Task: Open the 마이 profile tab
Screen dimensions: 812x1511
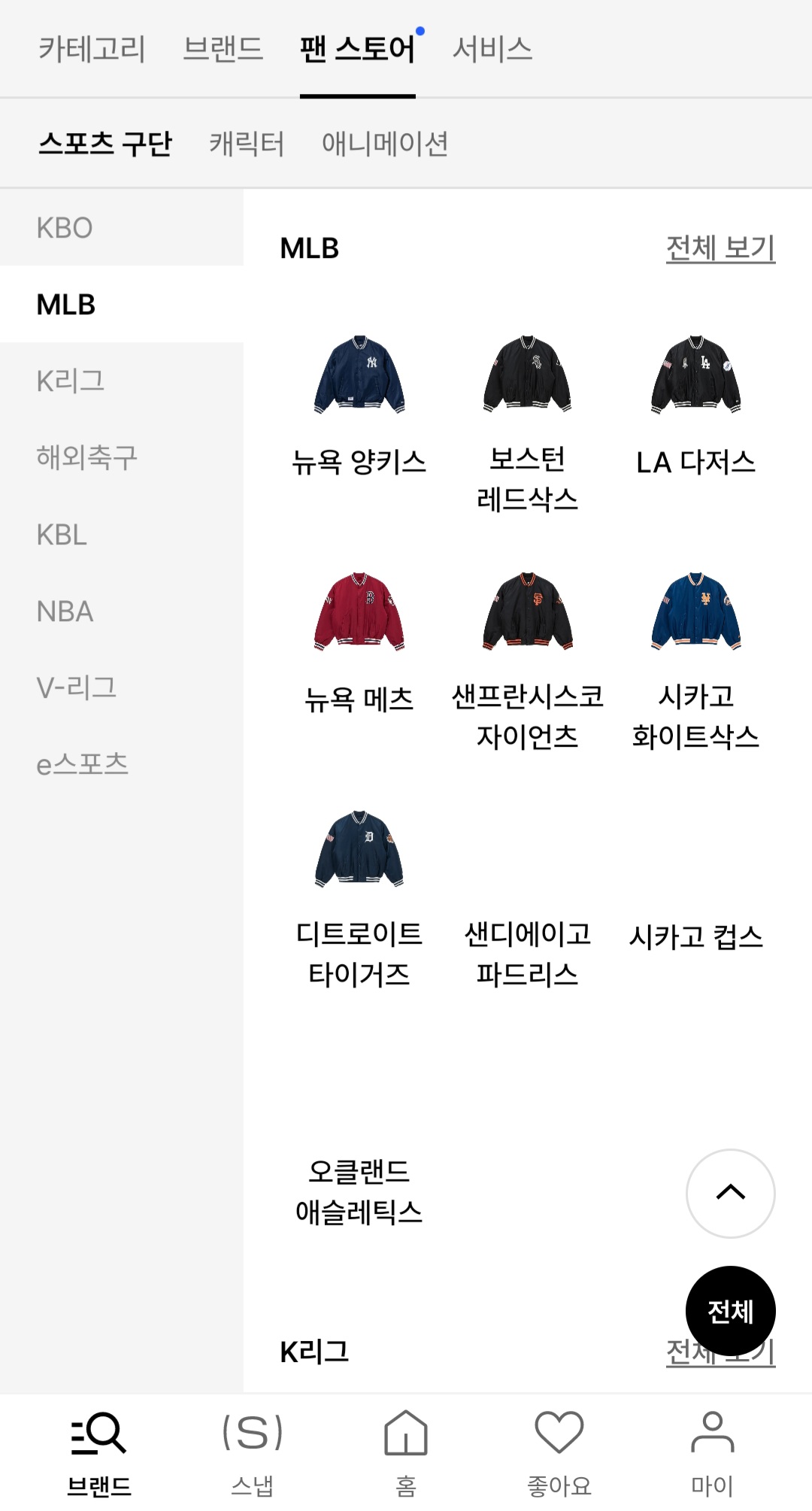Action: (712, 1452)
